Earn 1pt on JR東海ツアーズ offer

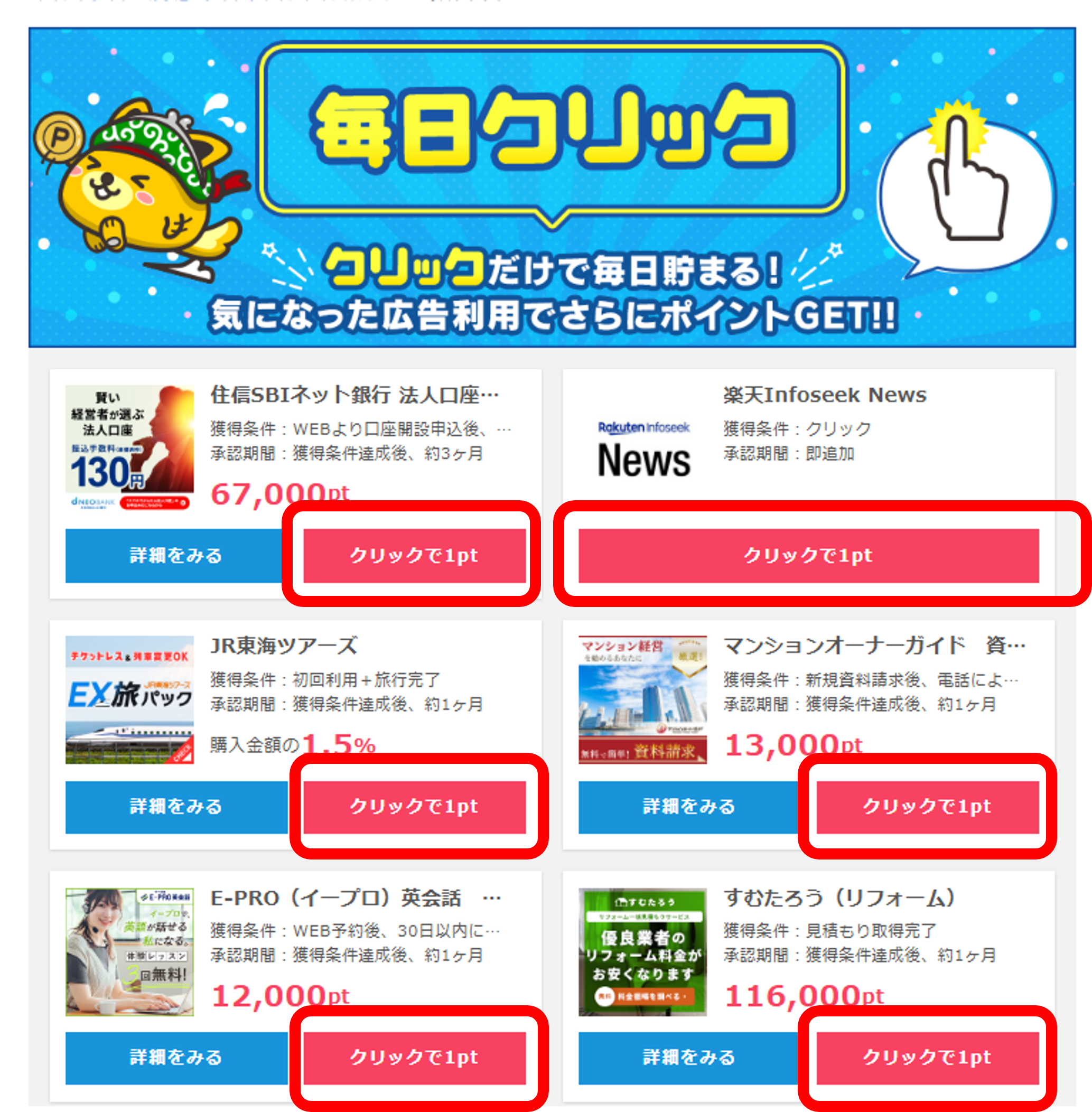tap(414, 806)
